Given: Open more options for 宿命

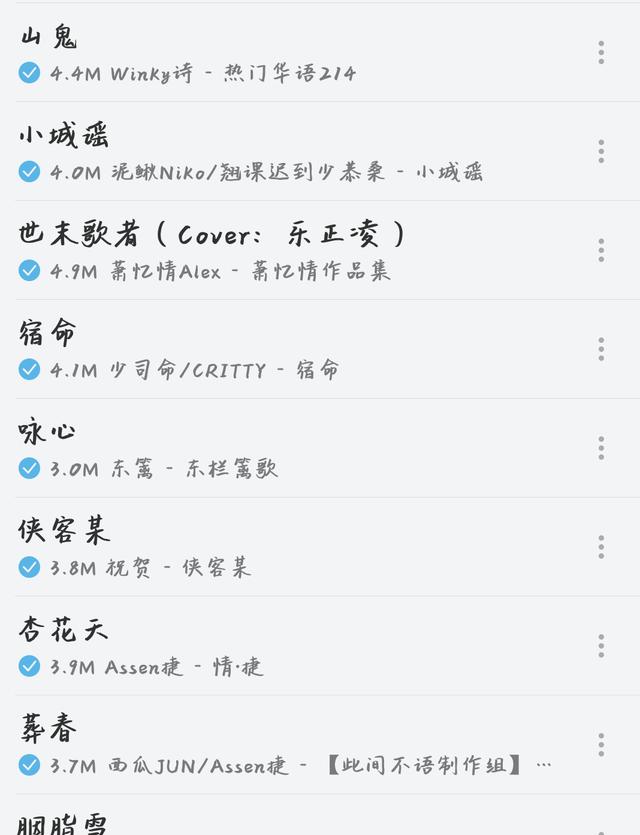Looking at the screenshot, I should [x=600, y=349].
